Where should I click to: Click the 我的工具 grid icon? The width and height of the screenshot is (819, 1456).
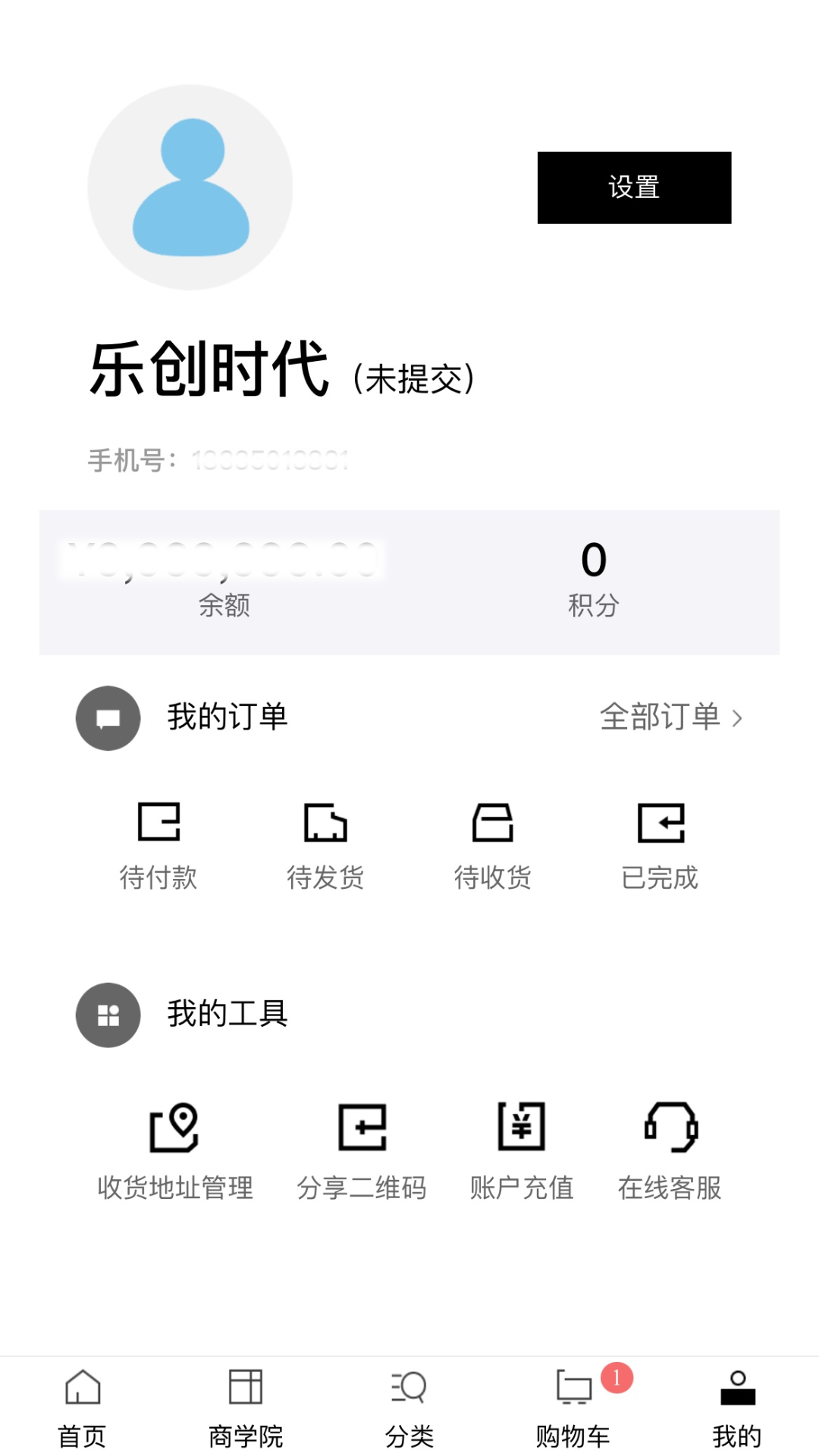click(107, 1015)
